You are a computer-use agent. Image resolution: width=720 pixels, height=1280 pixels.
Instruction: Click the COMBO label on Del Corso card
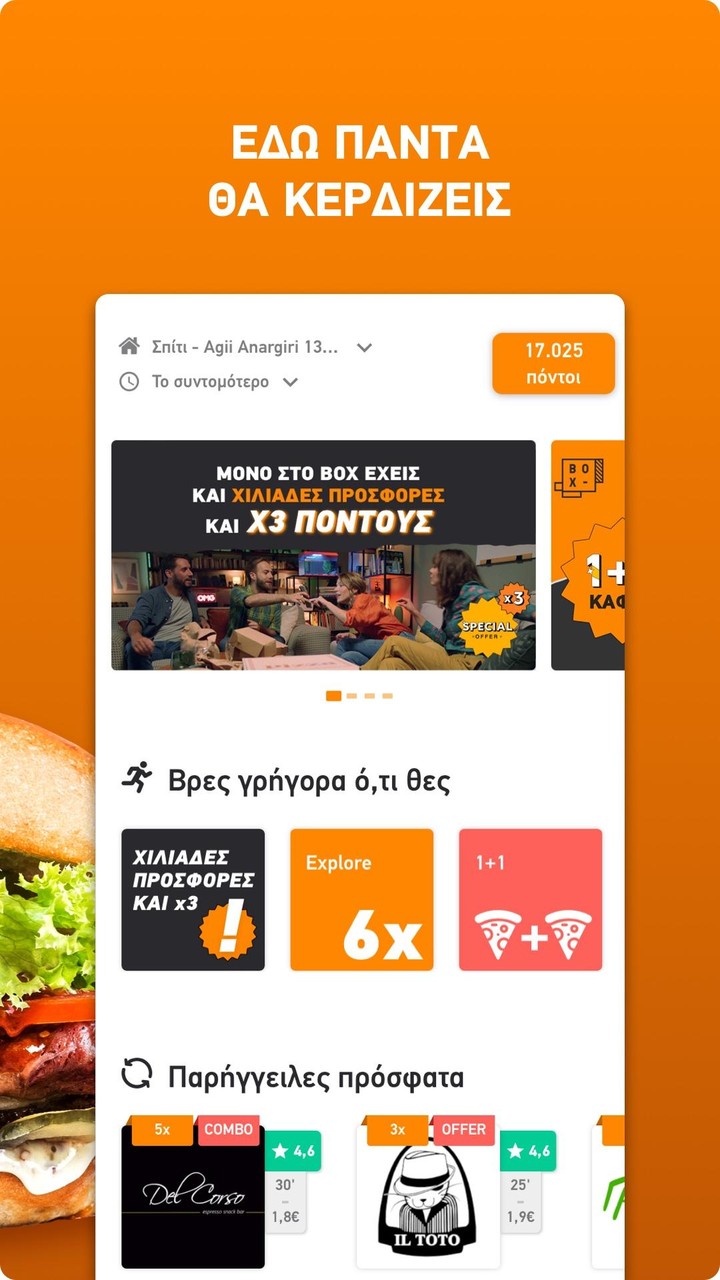tap(229, 1131)
